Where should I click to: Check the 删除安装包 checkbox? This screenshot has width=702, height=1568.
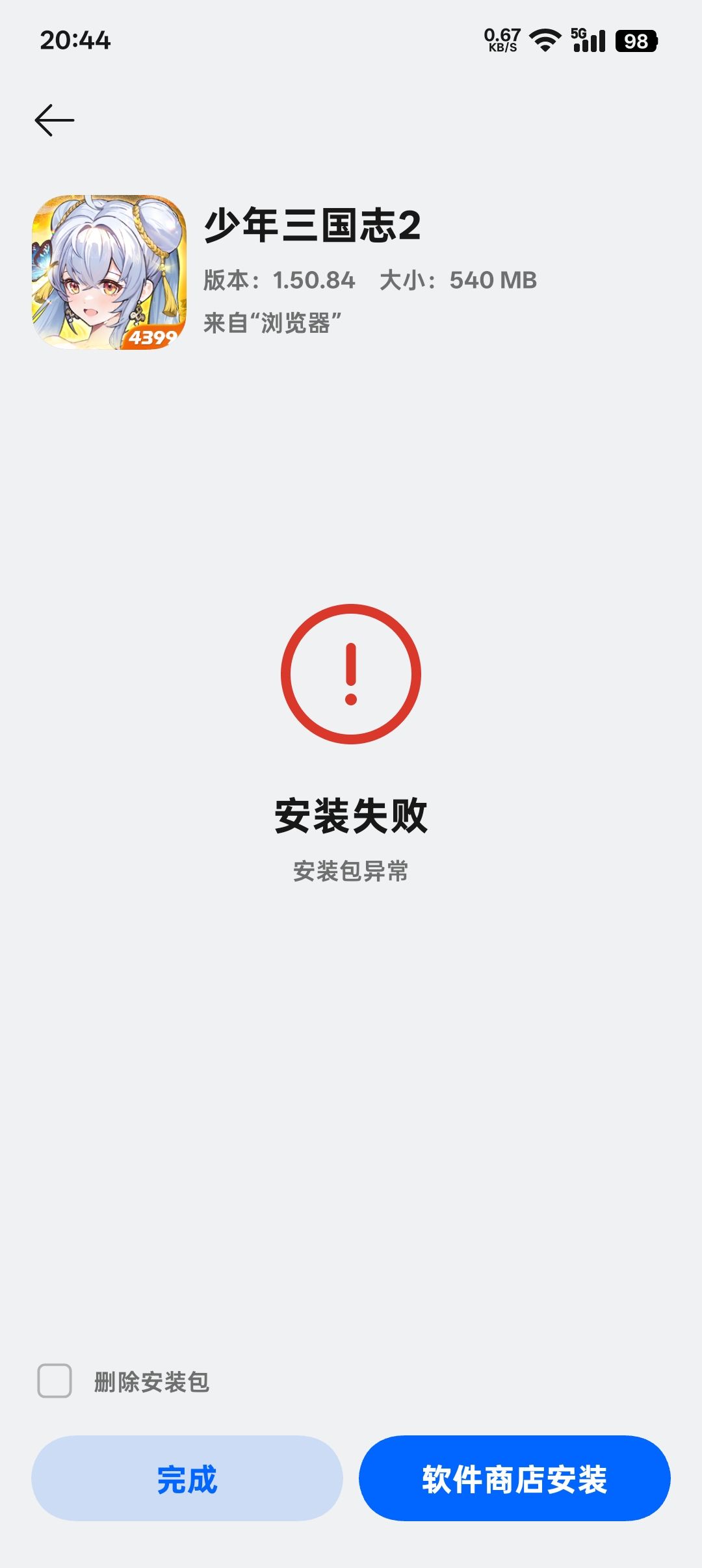click(55, 1381)
